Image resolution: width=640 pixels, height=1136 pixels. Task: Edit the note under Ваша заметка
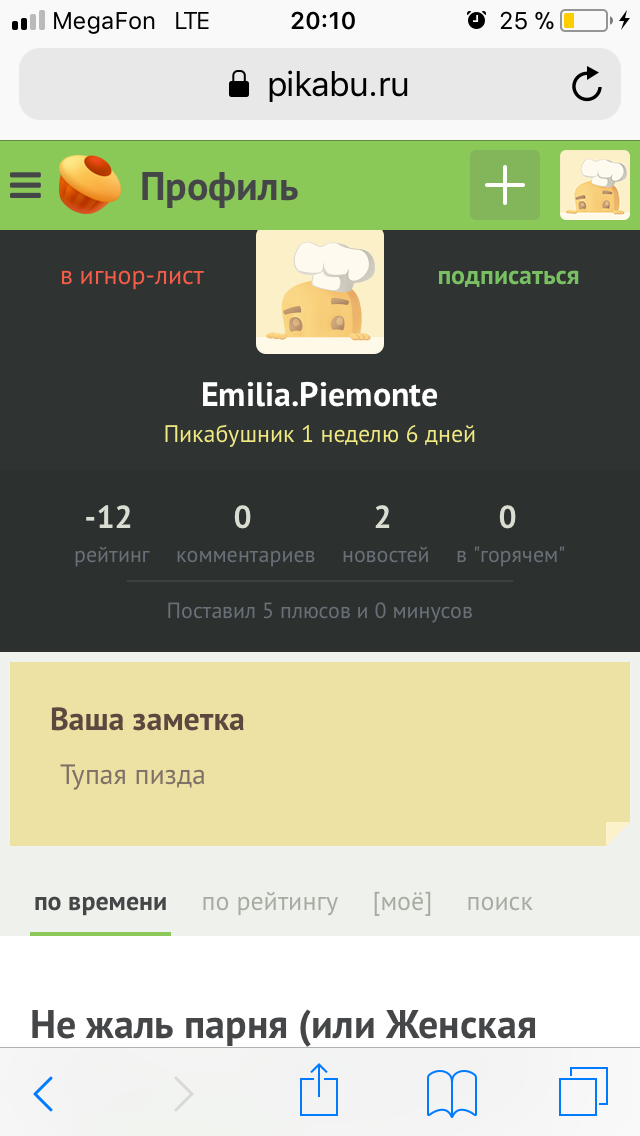133,774
